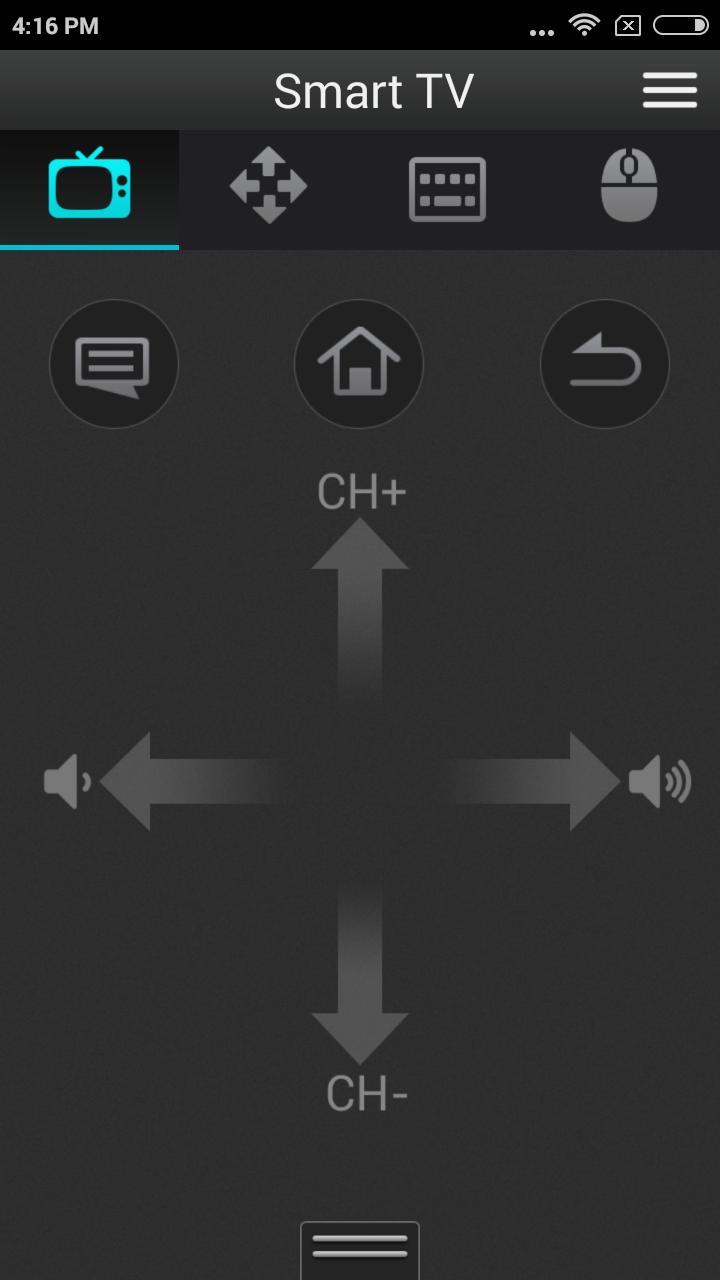The height and width of the screenshot is (1280, 720).
Task: Switch to the TV remote tab
Action: (x=89, y=186)
